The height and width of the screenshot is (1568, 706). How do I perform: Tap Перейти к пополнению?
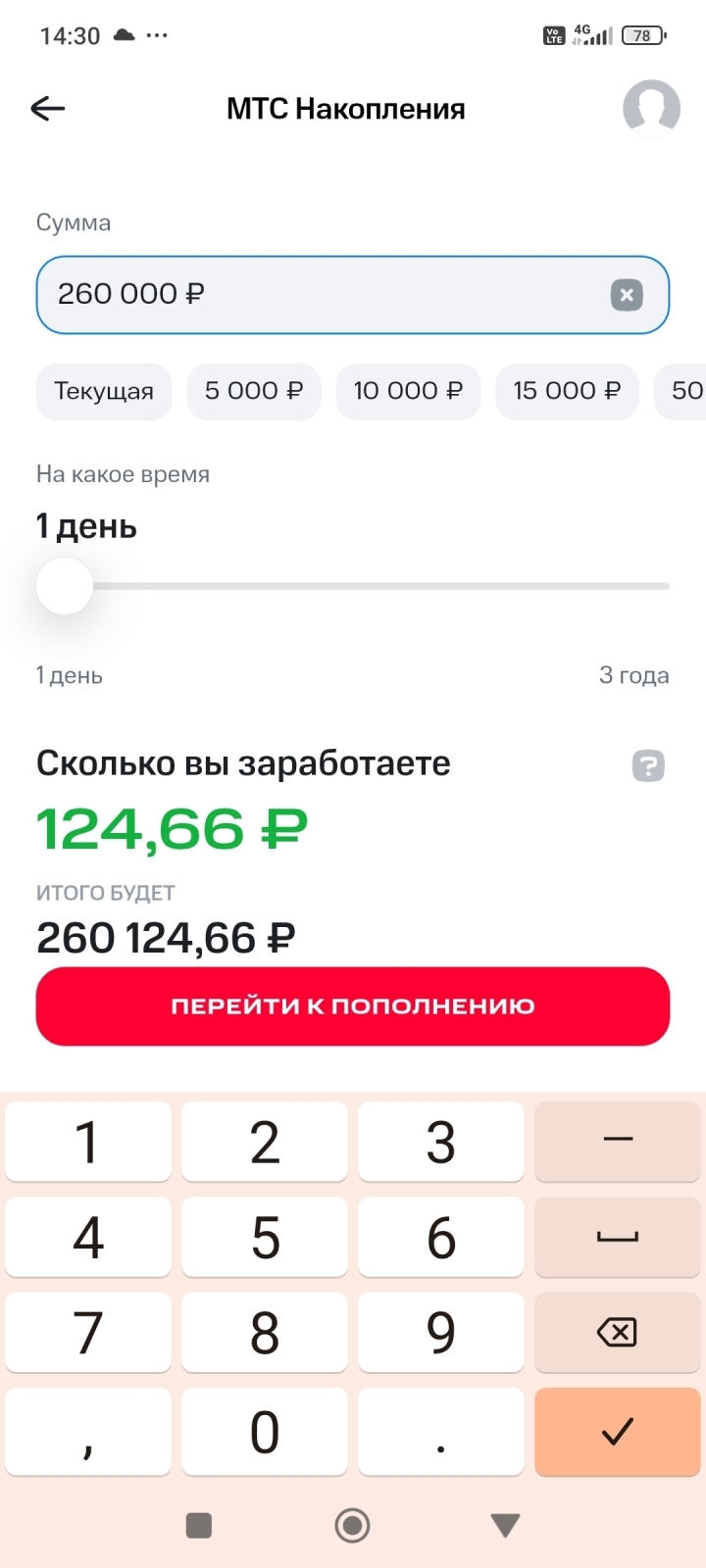(x=353, y=1006)
